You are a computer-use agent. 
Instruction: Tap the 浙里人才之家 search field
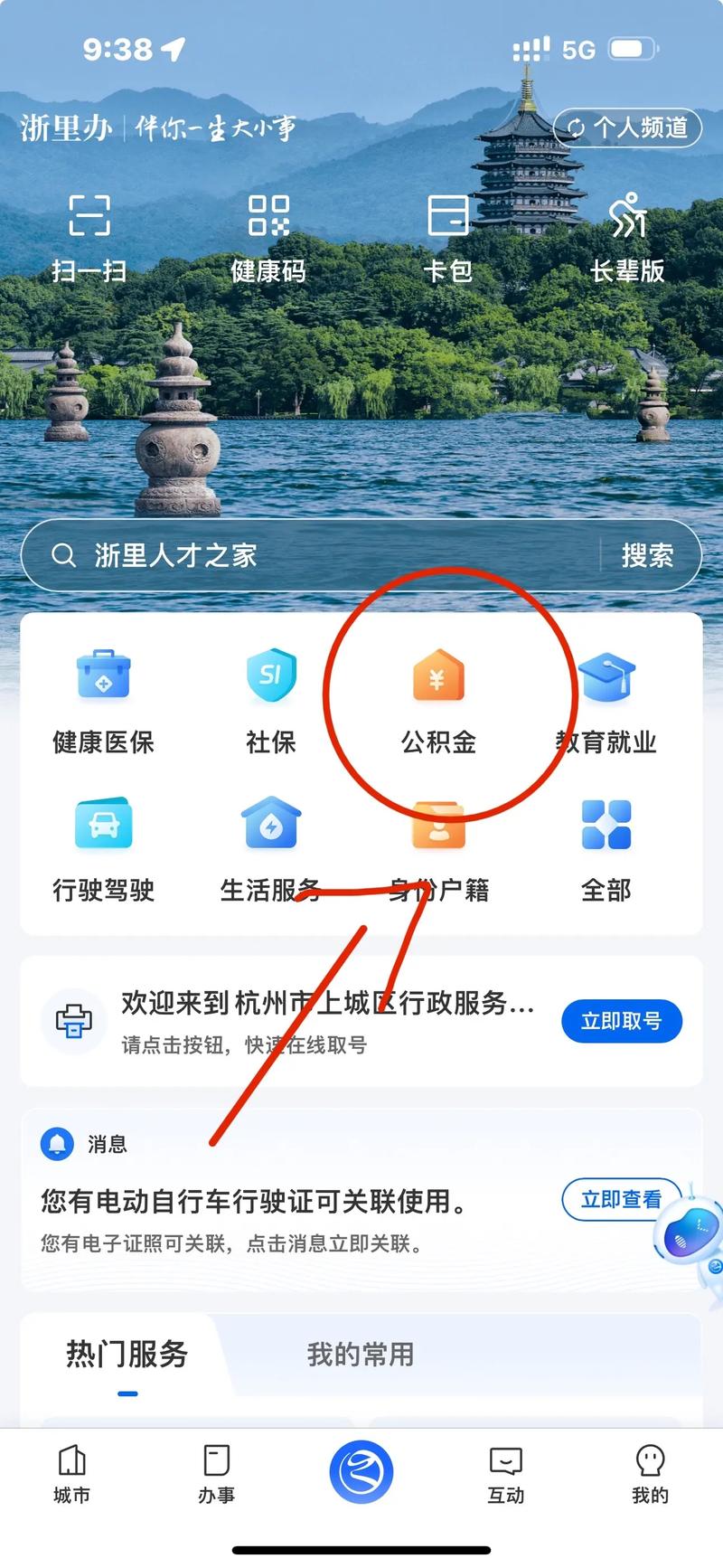[316, 555]
